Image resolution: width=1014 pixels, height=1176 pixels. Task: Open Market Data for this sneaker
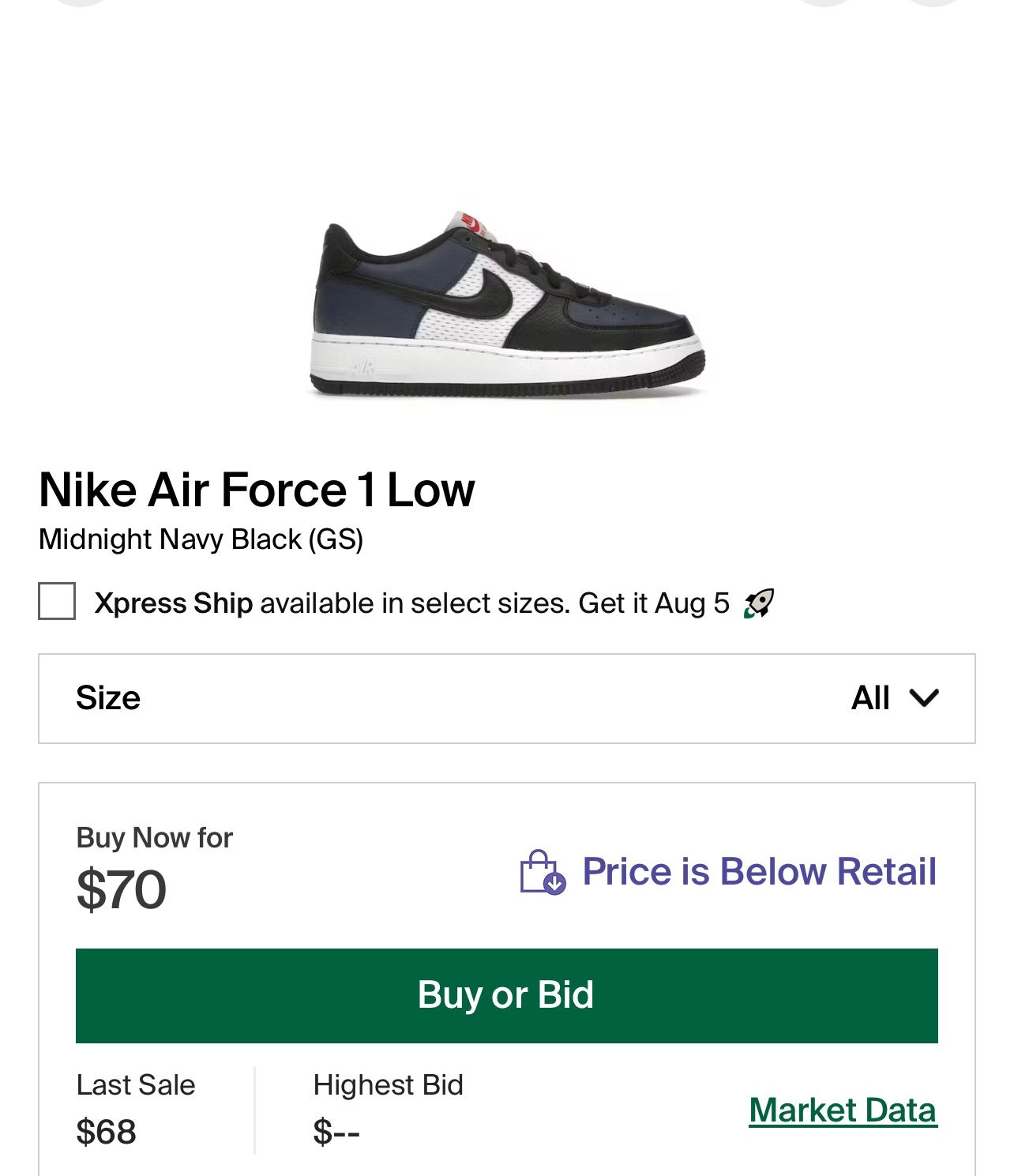click(x=843, y=1109)
